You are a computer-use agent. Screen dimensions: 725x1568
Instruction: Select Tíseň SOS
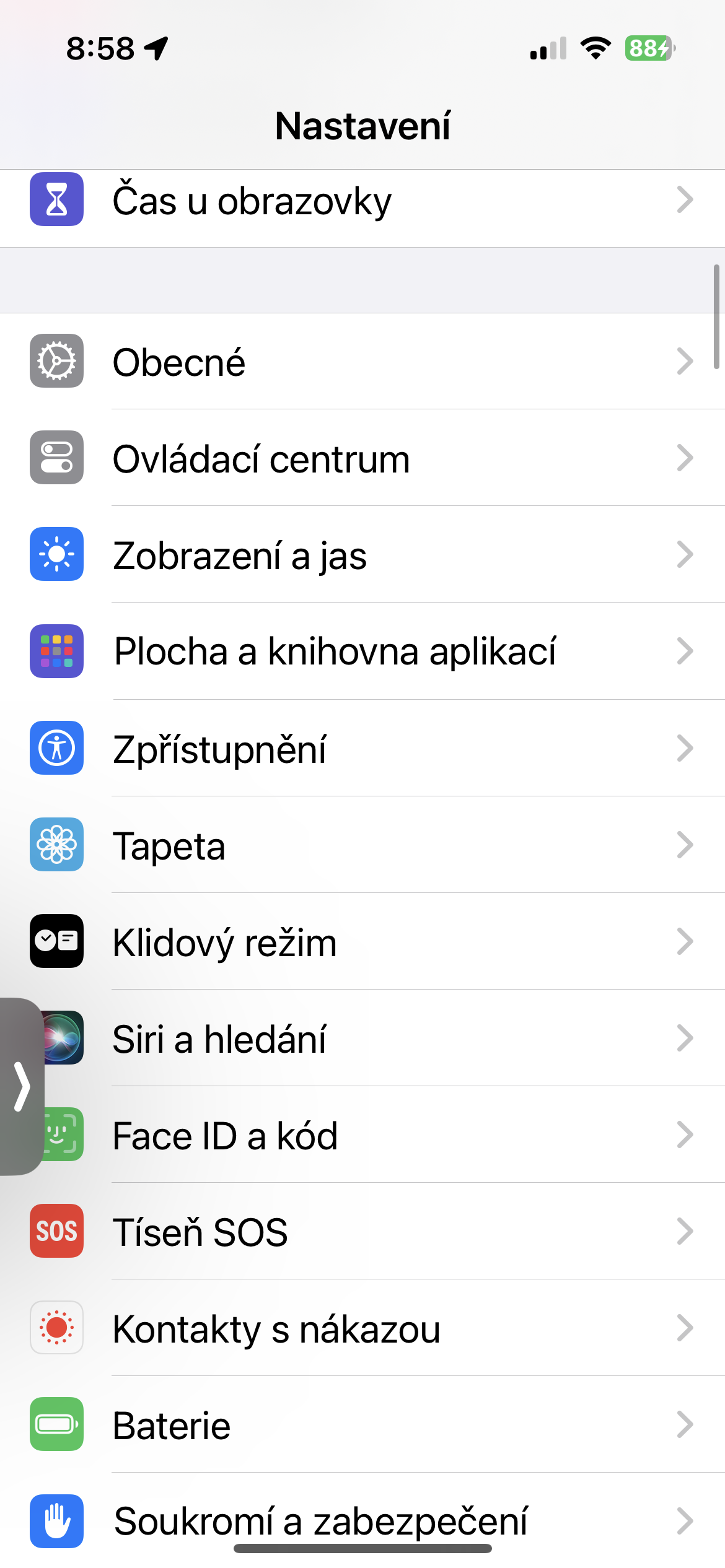point(362,1231)
